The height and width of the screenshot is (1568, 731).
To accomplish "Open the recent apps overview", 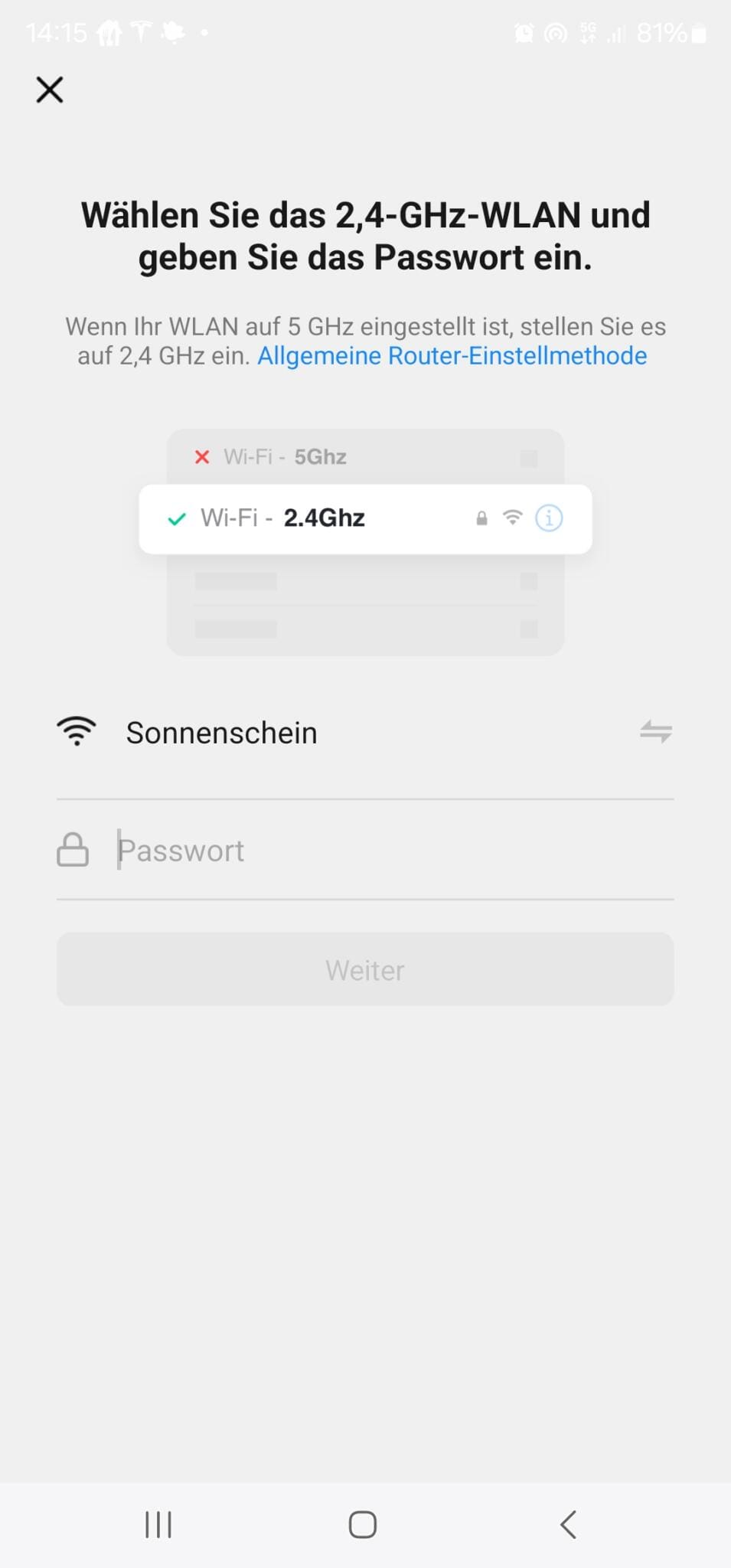I will pos(158,1524).
